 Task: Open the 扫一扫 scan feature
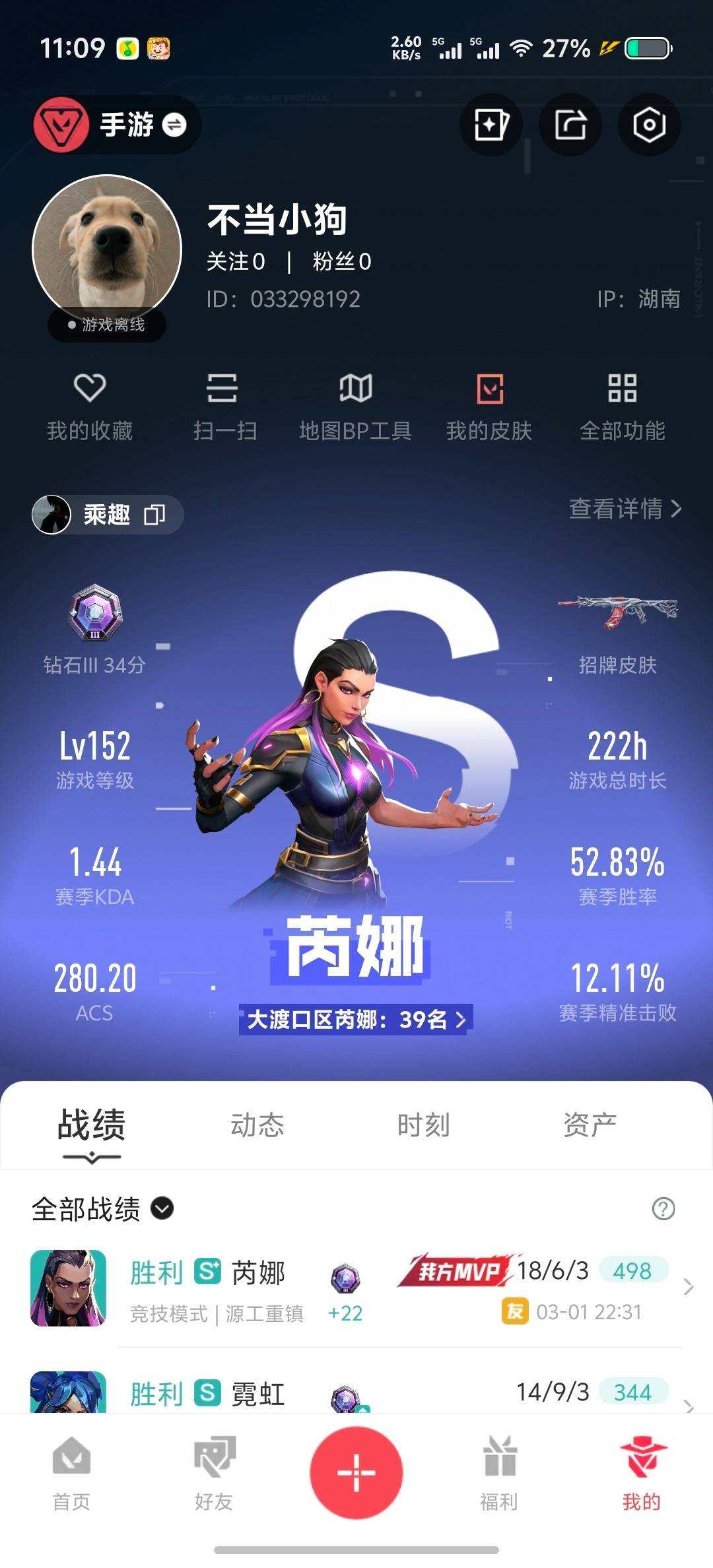point(222,406)
